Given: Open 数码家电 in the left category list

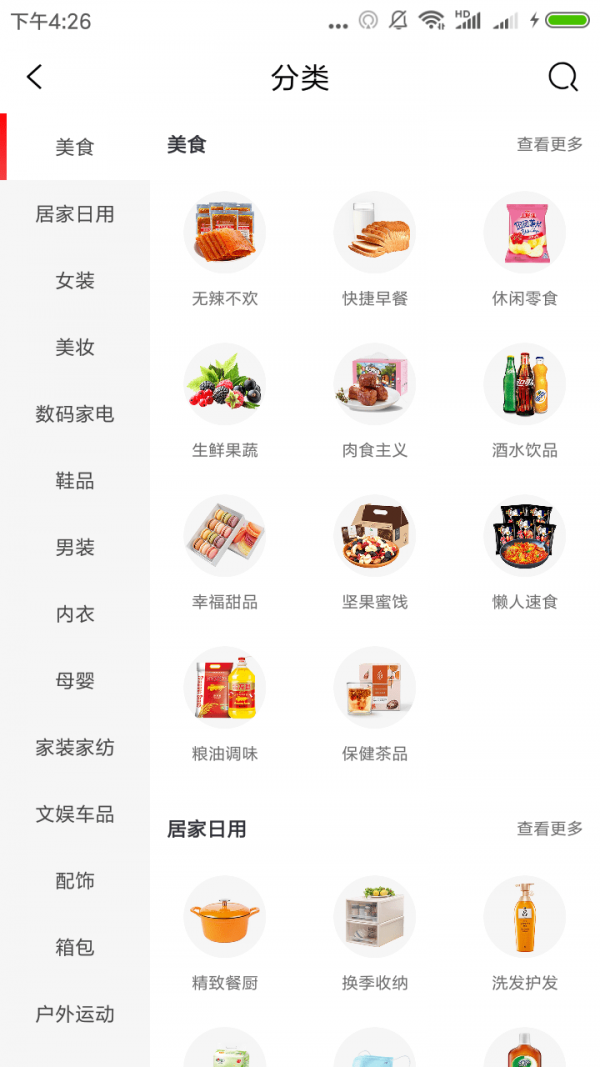Looking at the screenshot, I should pos(75,414).
